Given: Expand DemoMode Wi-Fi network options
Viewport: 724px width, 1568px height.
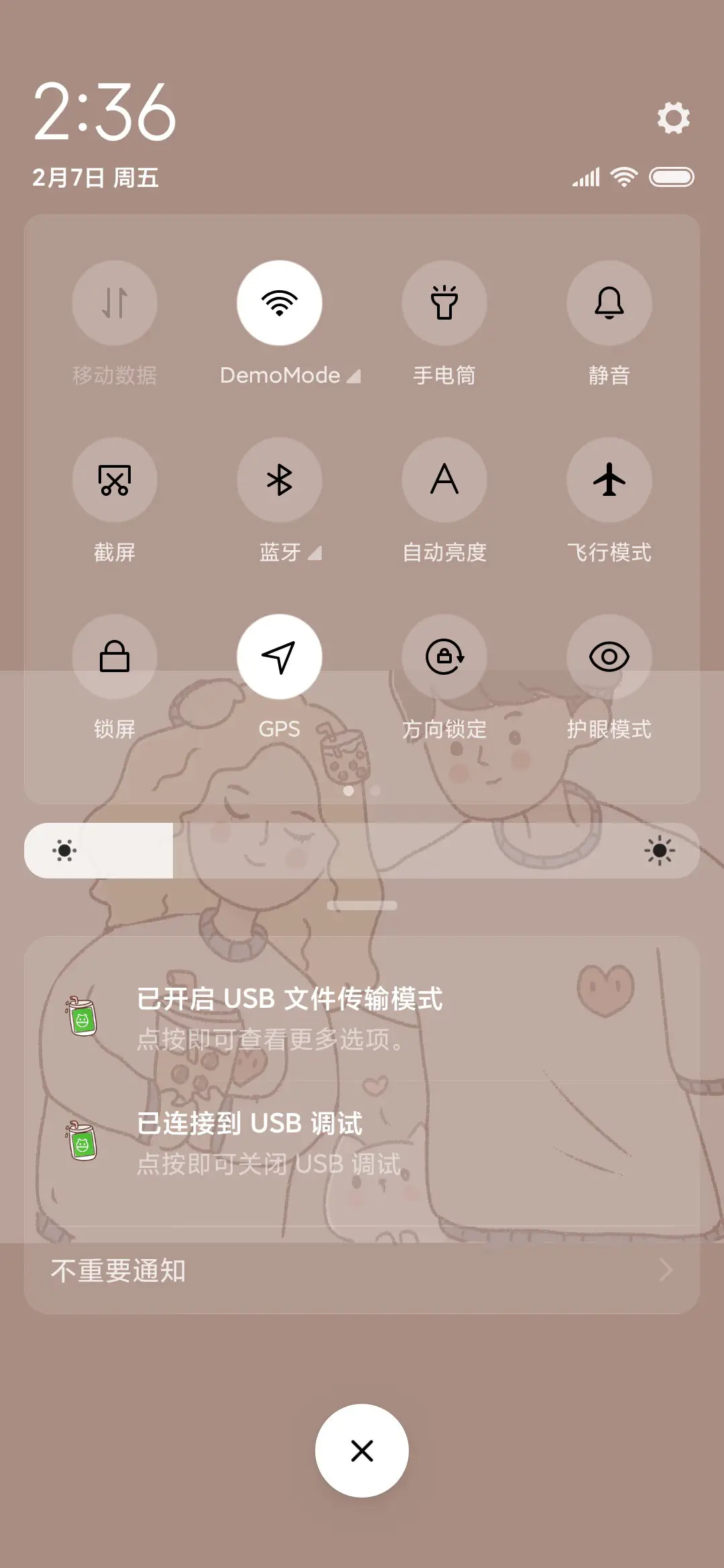Looking at the screenshot, I should 355,376.
